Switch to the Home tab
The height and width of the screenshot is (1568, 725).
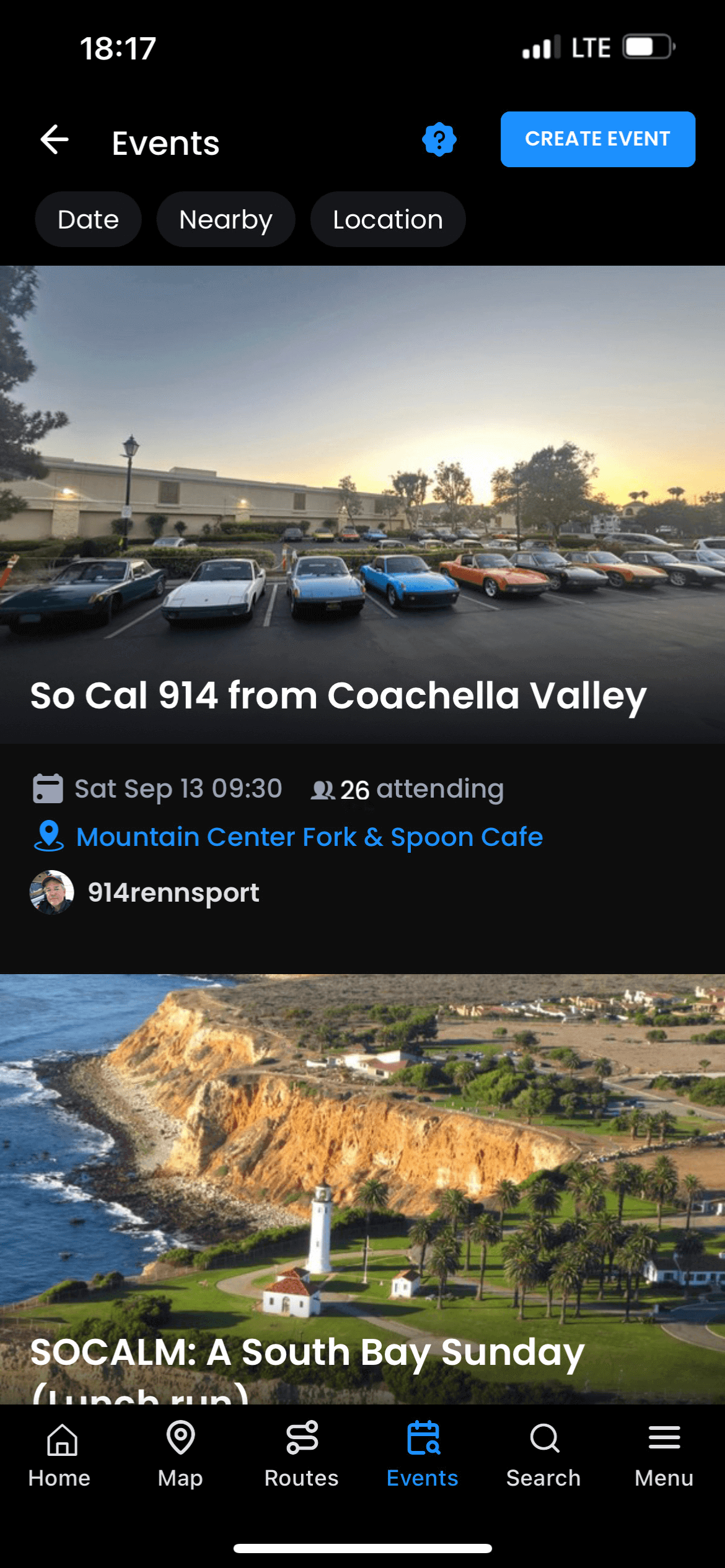point(60,1455)
